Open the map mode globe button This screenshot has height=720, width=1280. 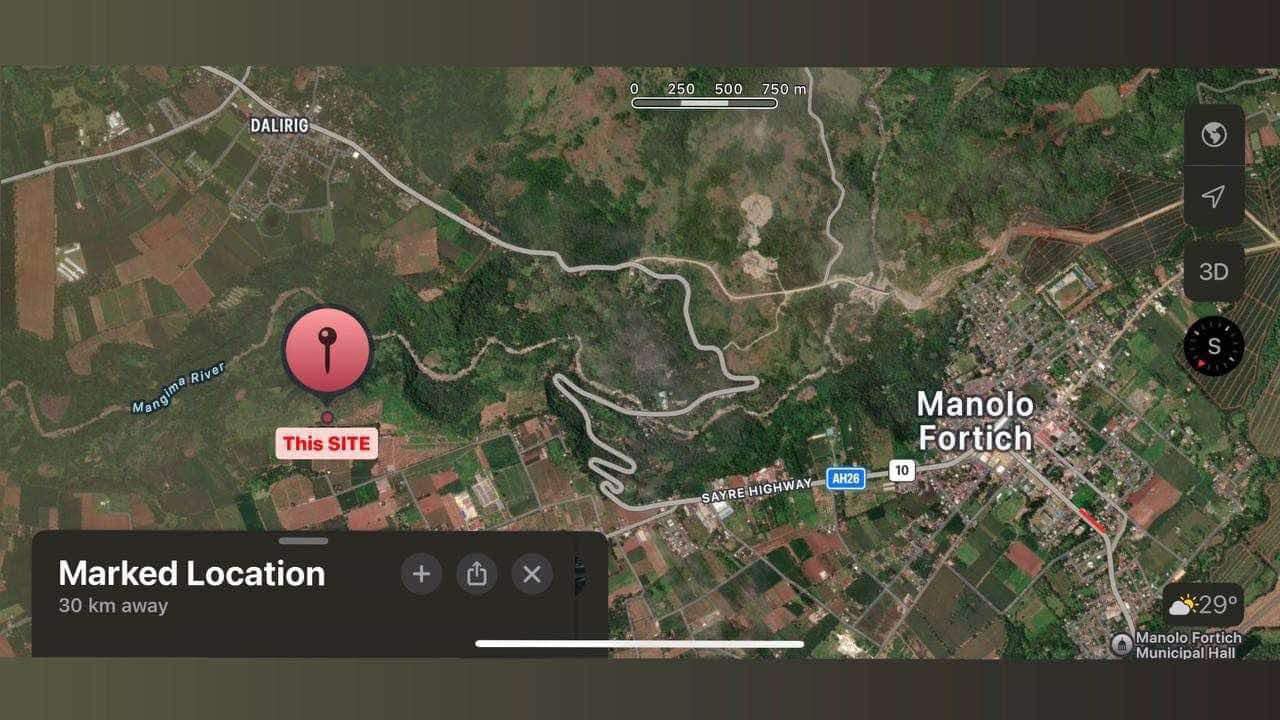[1213, 135]
